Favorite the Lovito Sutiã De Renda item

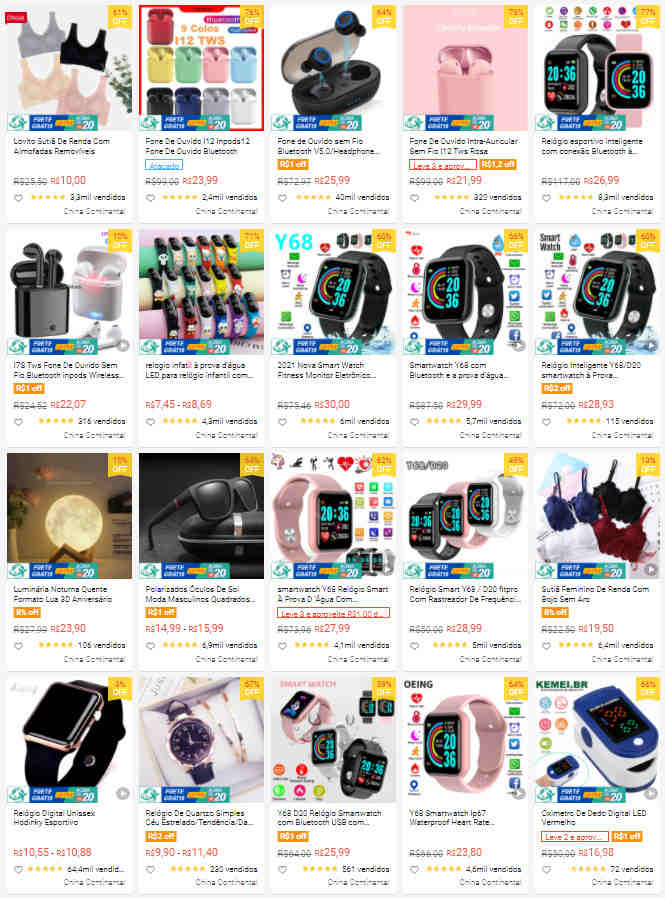(18, 197)
